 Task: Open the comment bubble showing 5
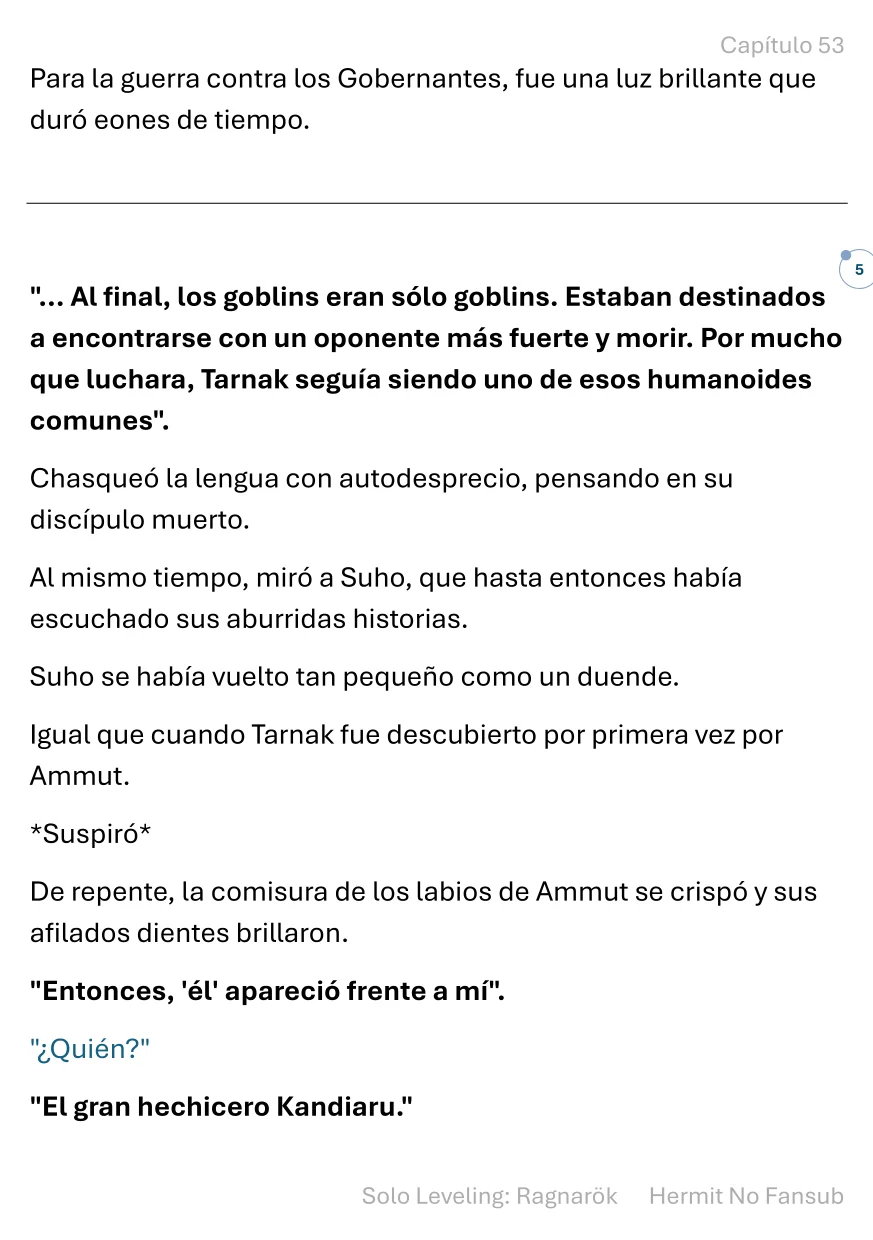tap(858, 270)
